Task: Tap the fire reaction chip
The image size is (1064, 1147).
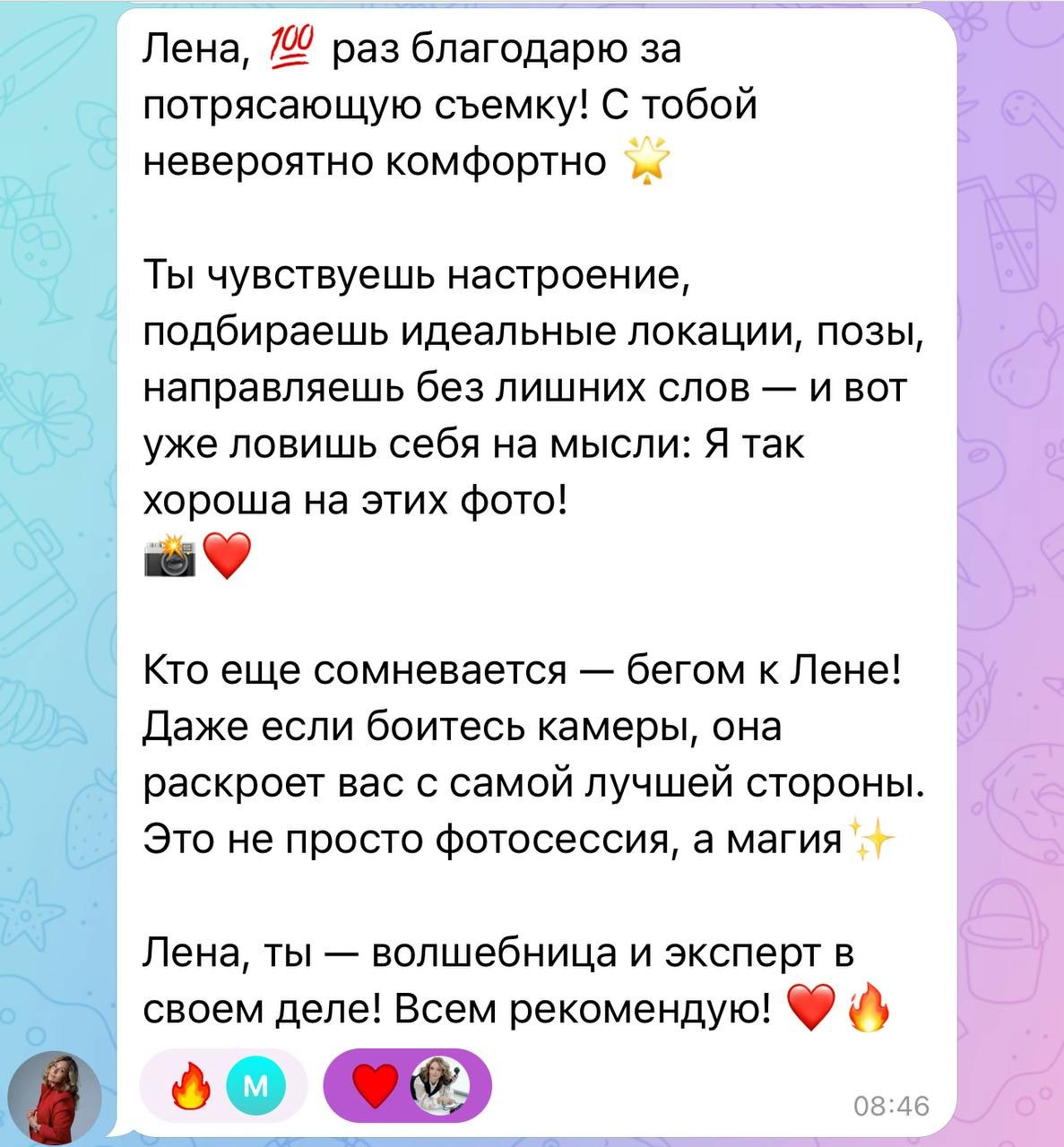Action: tap(224, 1086)
